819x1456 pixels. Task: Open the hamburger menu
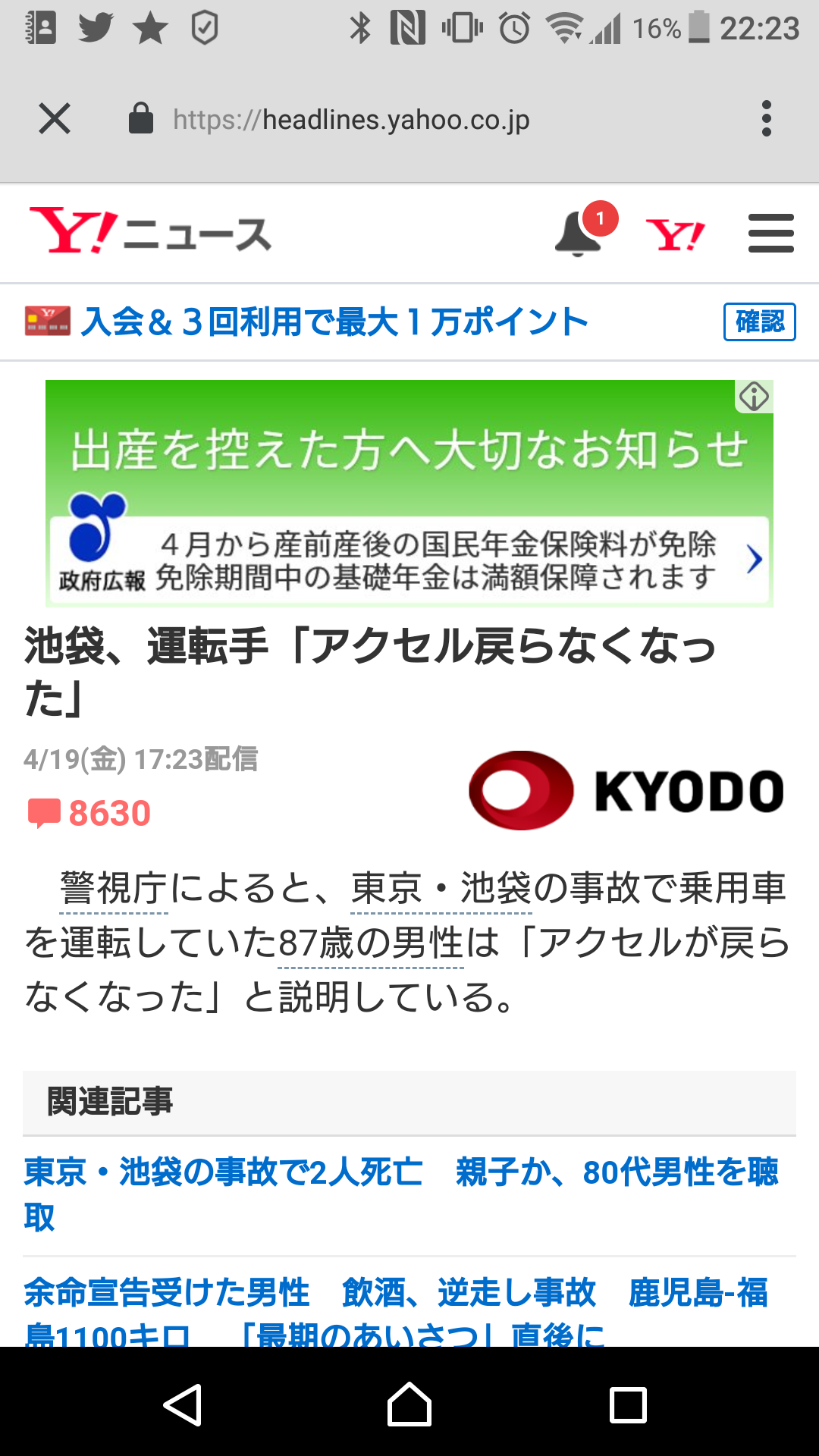click(770, 233)
